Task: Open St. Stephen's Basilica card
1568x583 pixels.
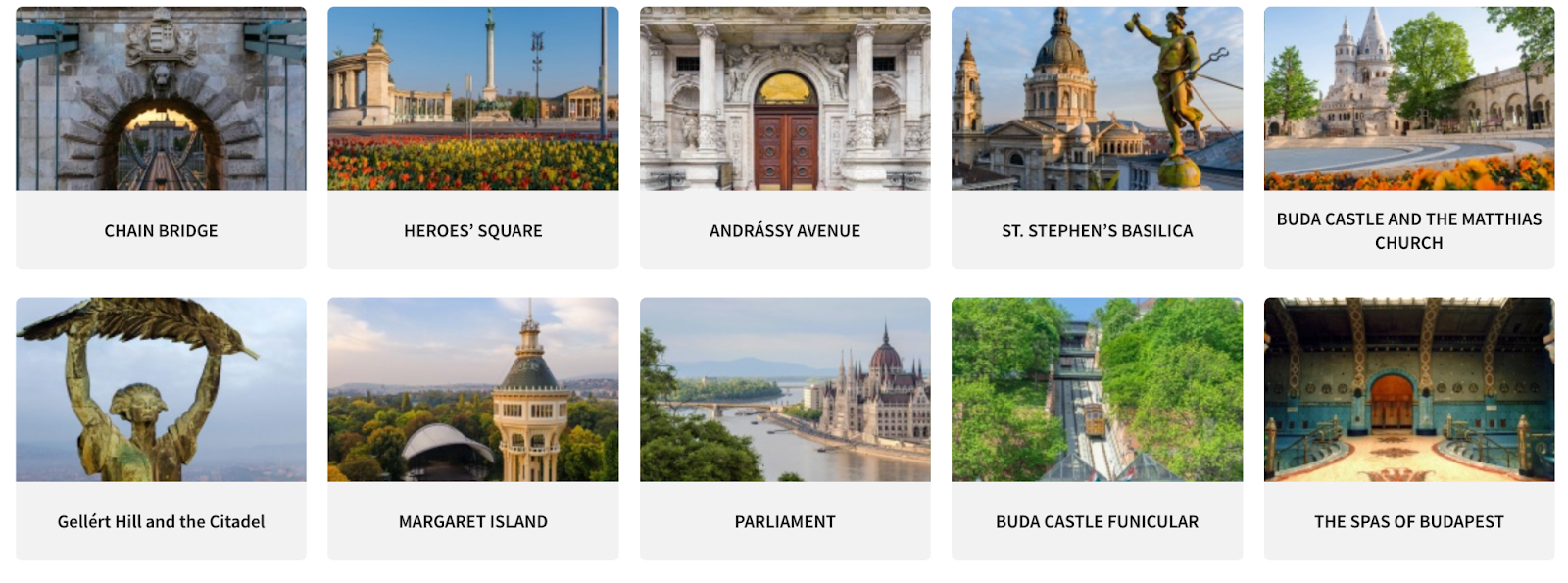Action: tap(1097, 137)
